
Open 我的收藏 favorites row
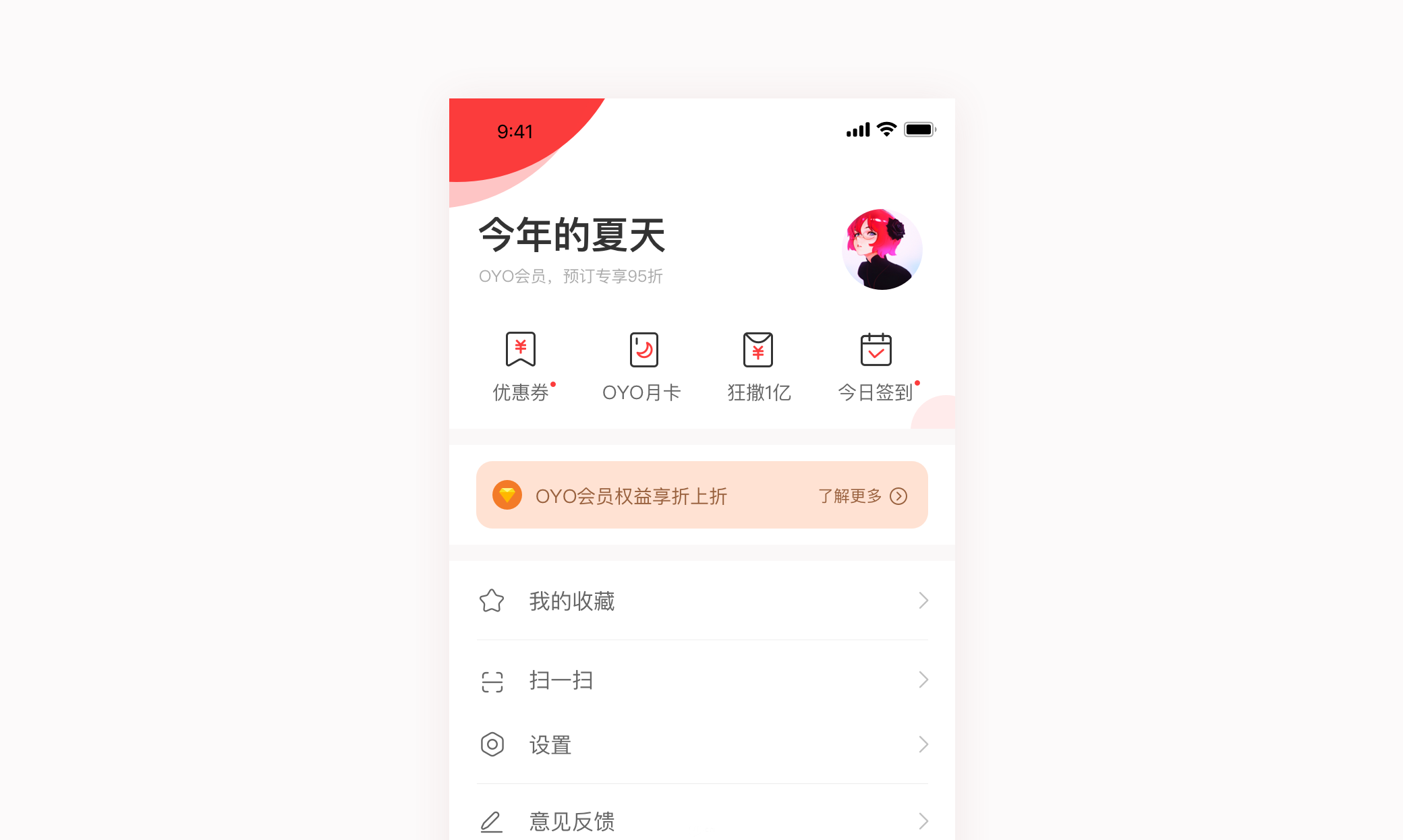(701, 601)
